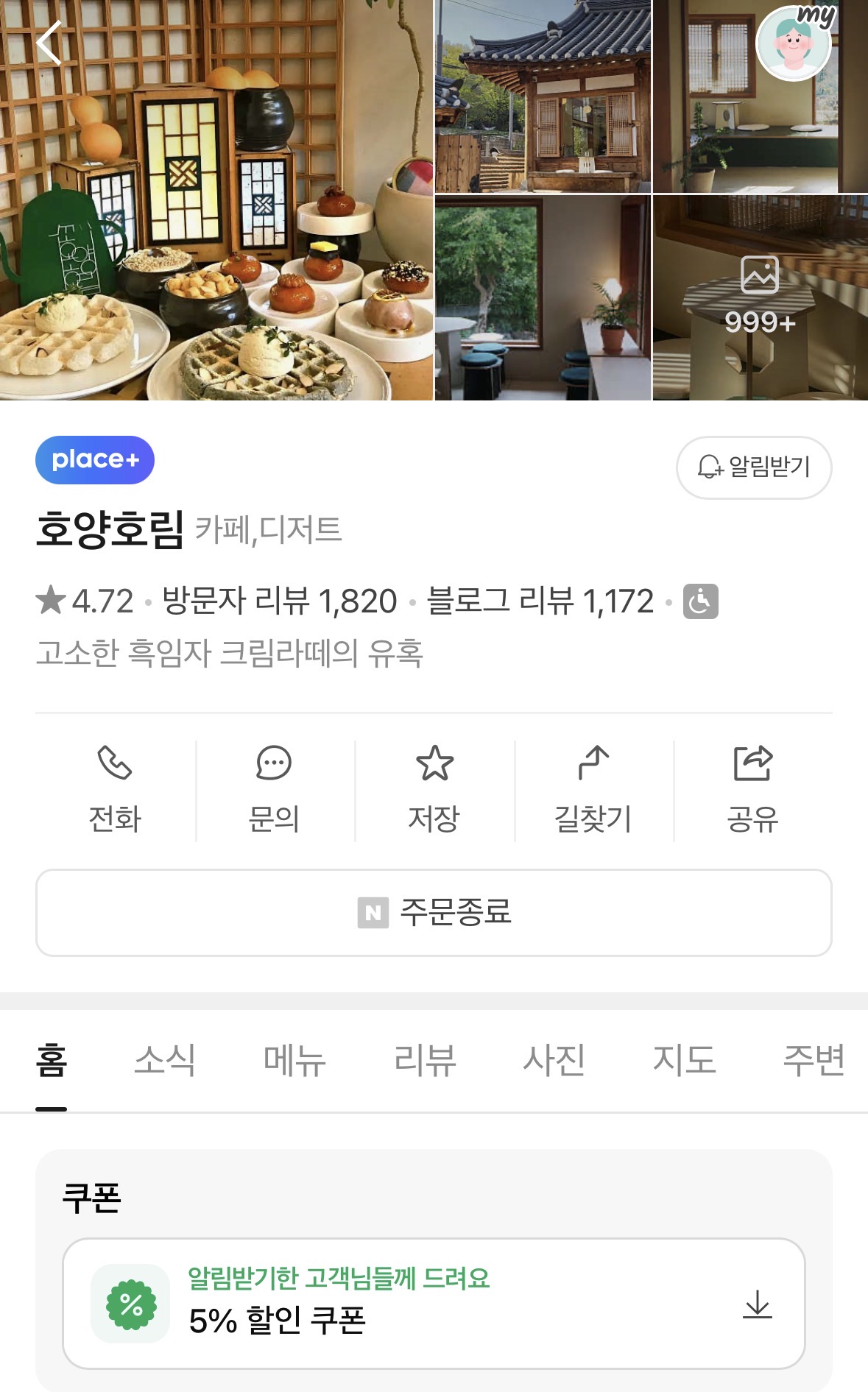The width and height of the screenshot is (868, 1392).
Task: Download the 5% 할인 쿠폰
Action: pyautogui.click(x=757, y=1304)
